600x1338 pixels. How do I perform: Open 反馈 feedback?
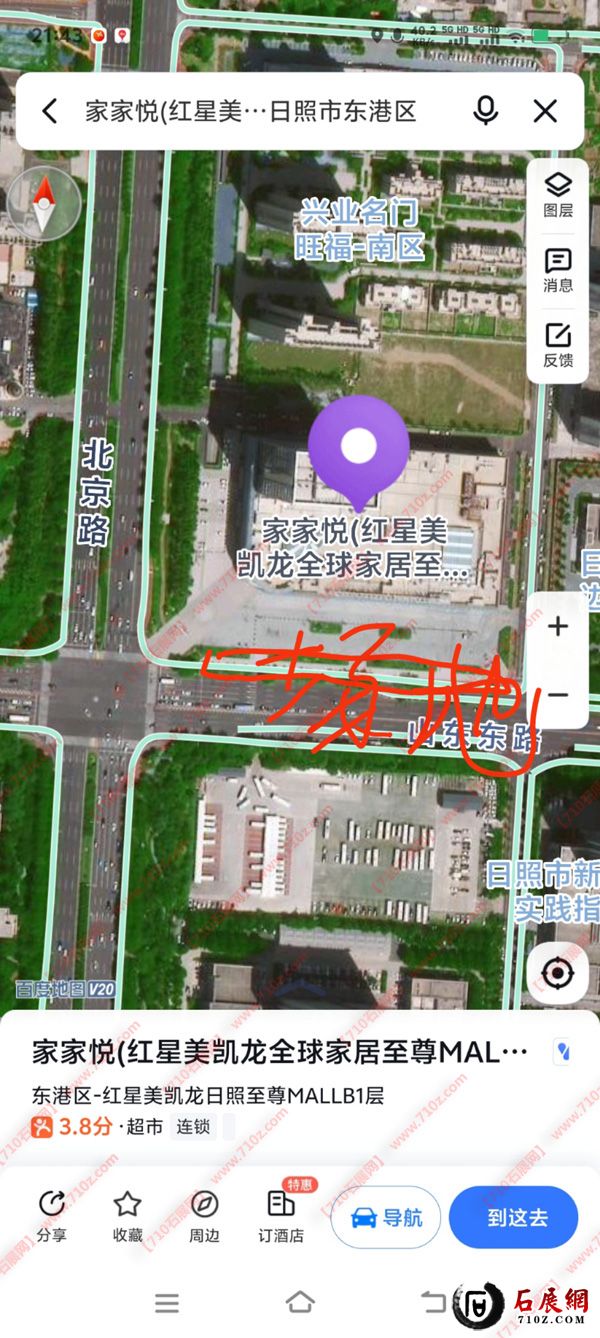(558, 345)
